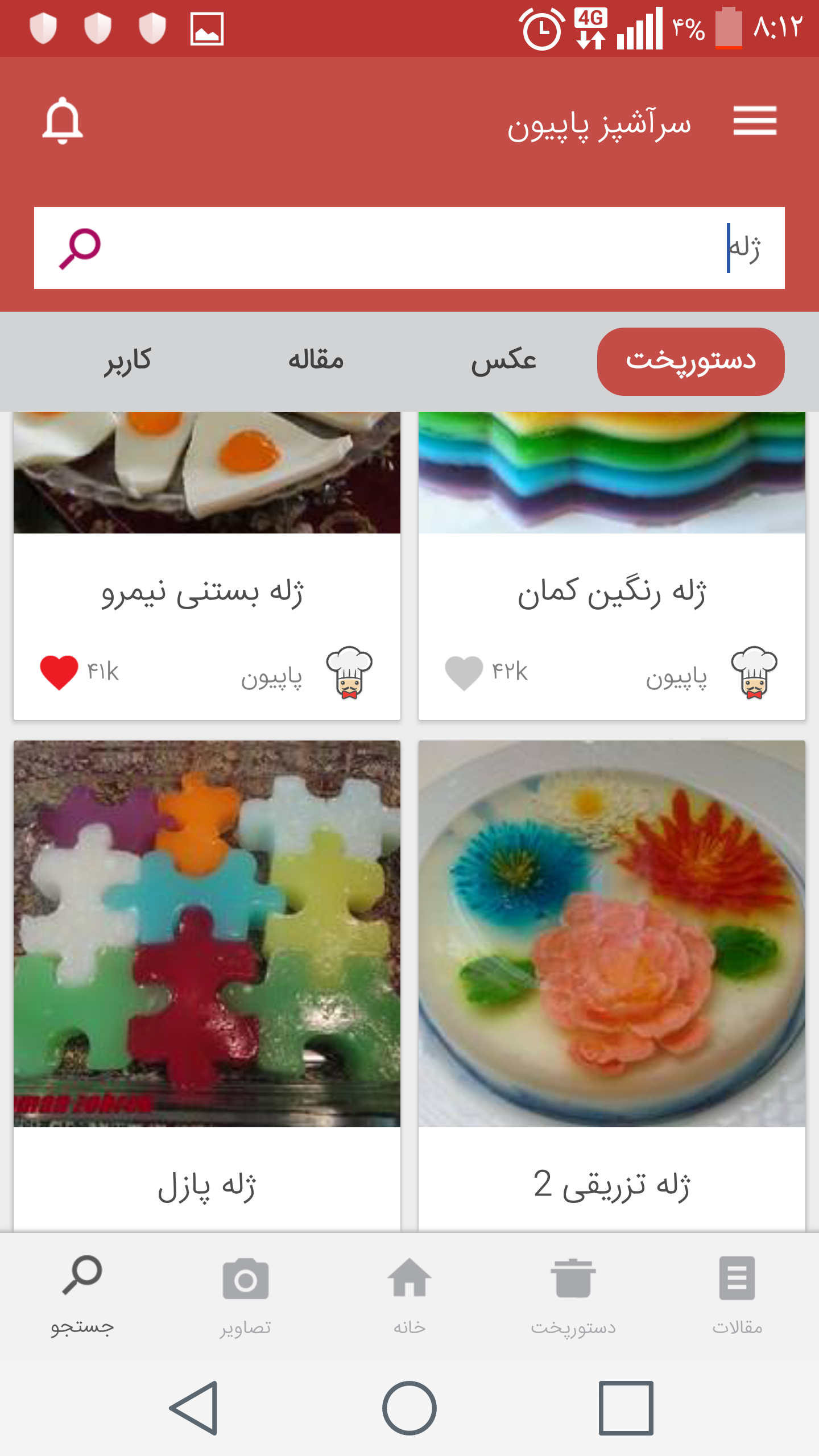The image size is (819, 1456).
Task: Tap the system back button
Action: (x=195, y=1408)
